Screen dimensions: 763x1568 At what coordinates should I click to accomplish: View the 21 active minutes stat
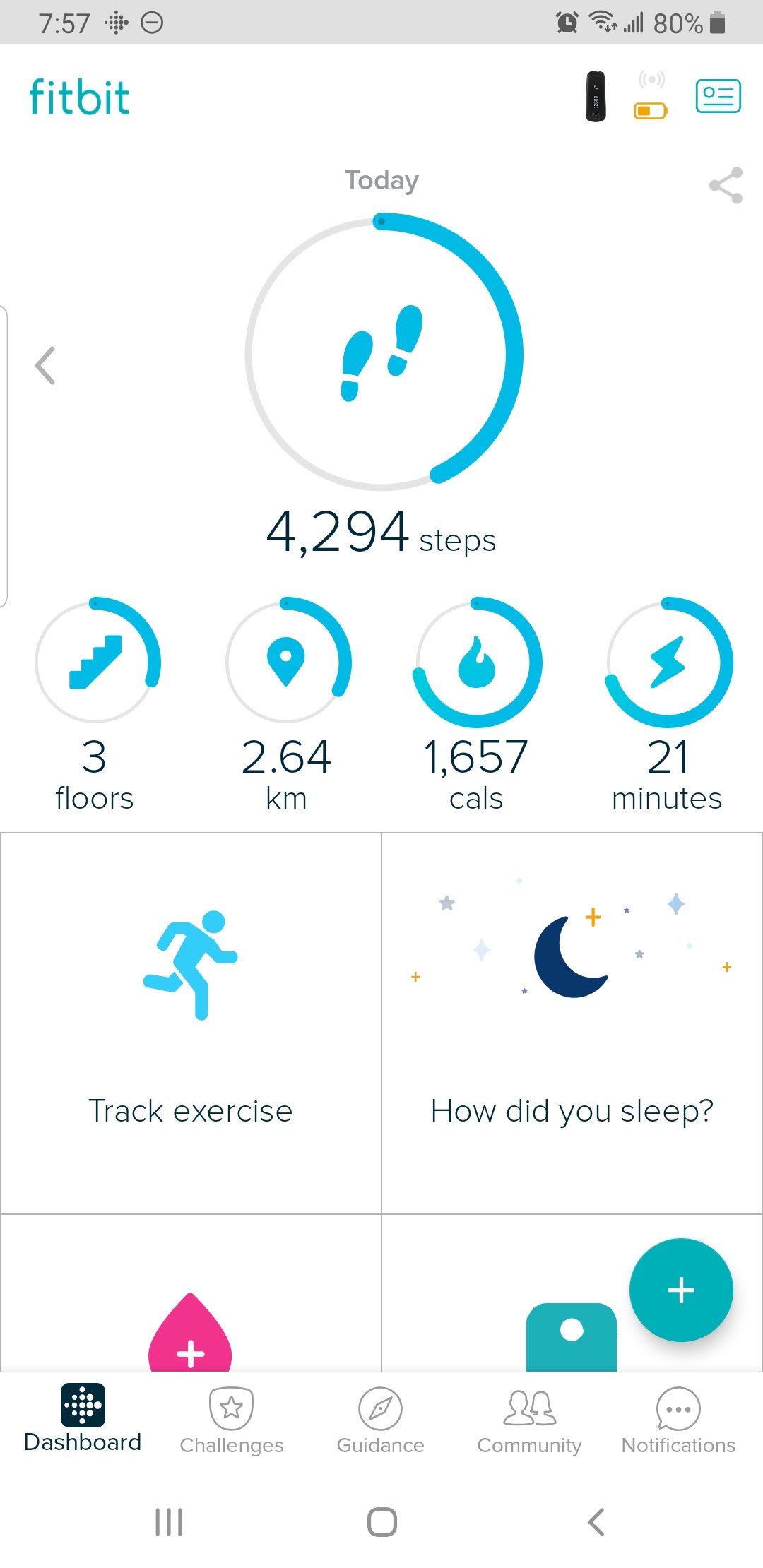(668, 704)
